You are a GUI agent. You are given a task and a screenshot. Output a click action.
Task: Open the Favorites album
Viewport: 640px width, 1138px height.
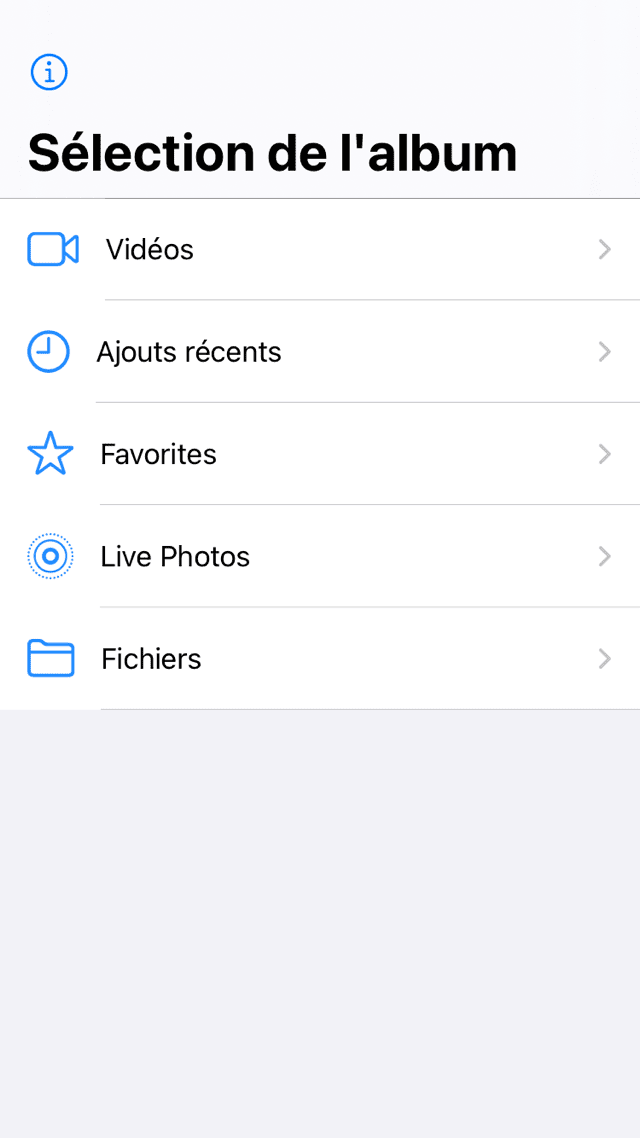320,454
